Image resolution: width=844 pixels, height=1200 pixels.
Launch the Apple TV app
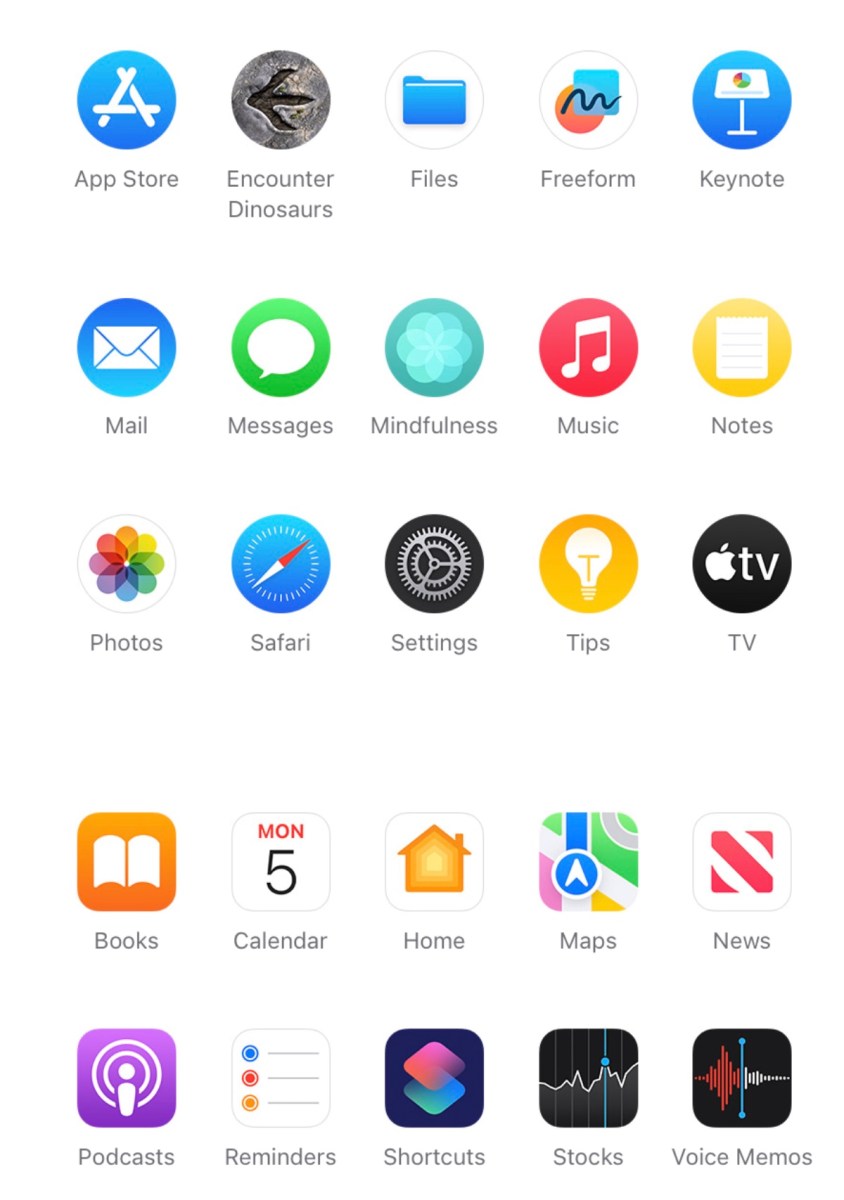click(741, 563)
